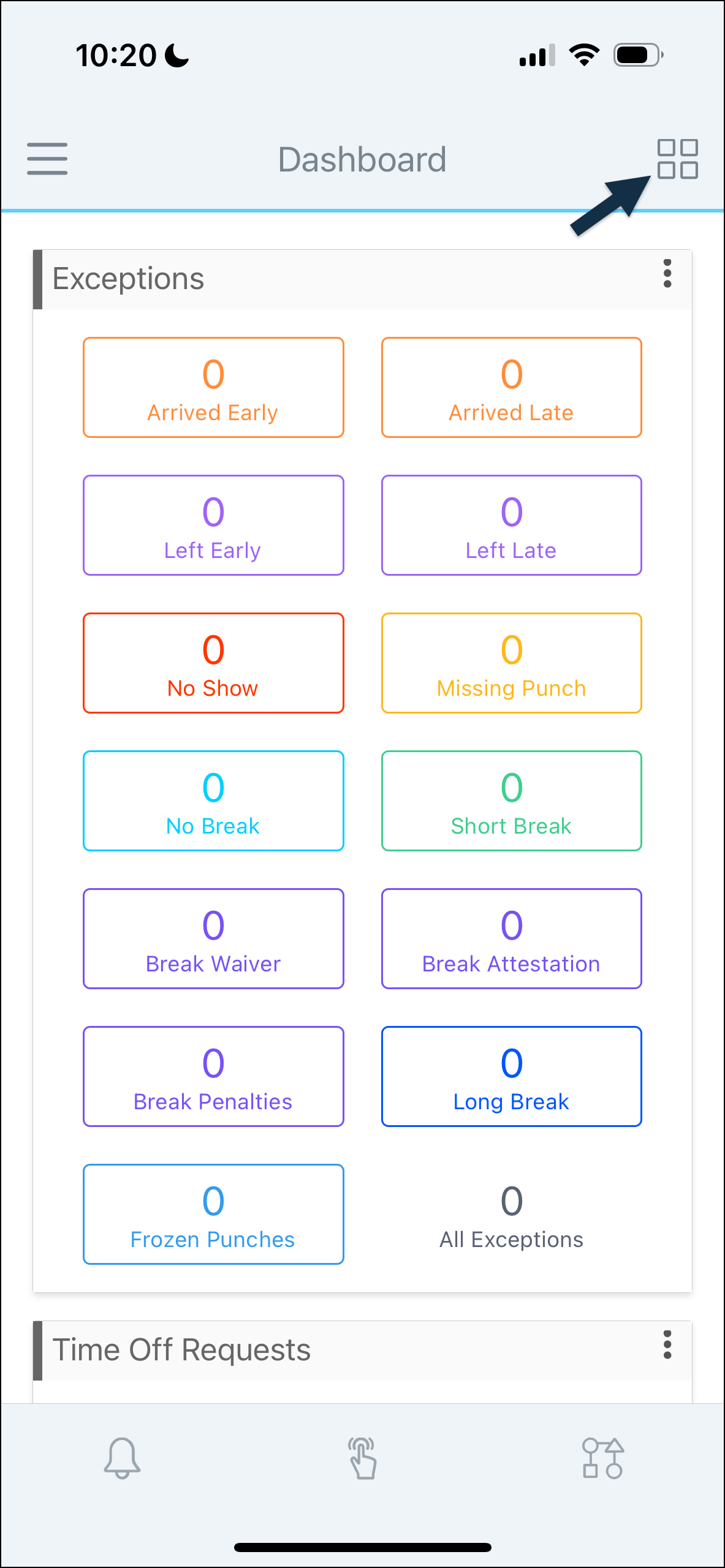Select the Left Early tile
725x1568 pixels.
tap(213, 526)
